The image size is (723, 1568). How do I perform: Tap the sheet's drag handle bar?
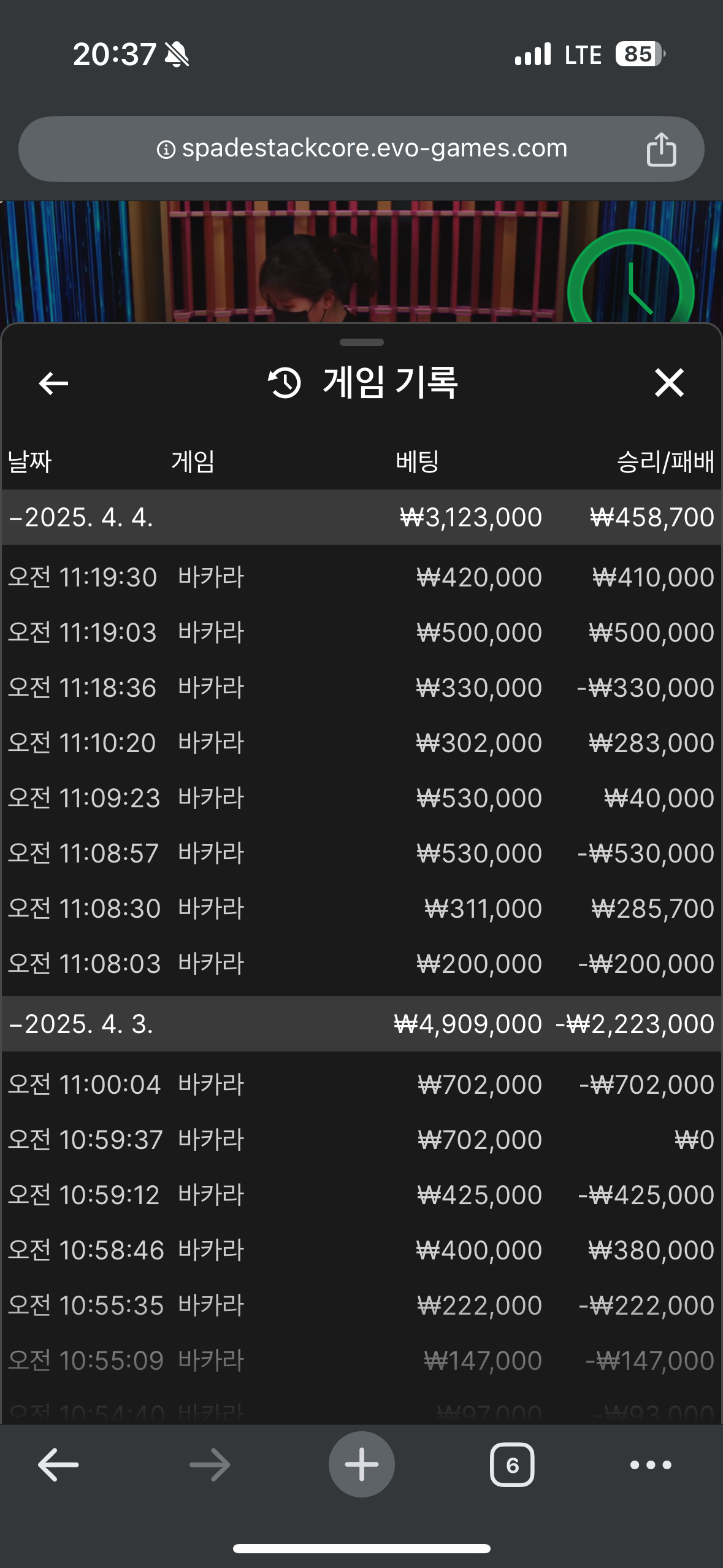point(362,342)
